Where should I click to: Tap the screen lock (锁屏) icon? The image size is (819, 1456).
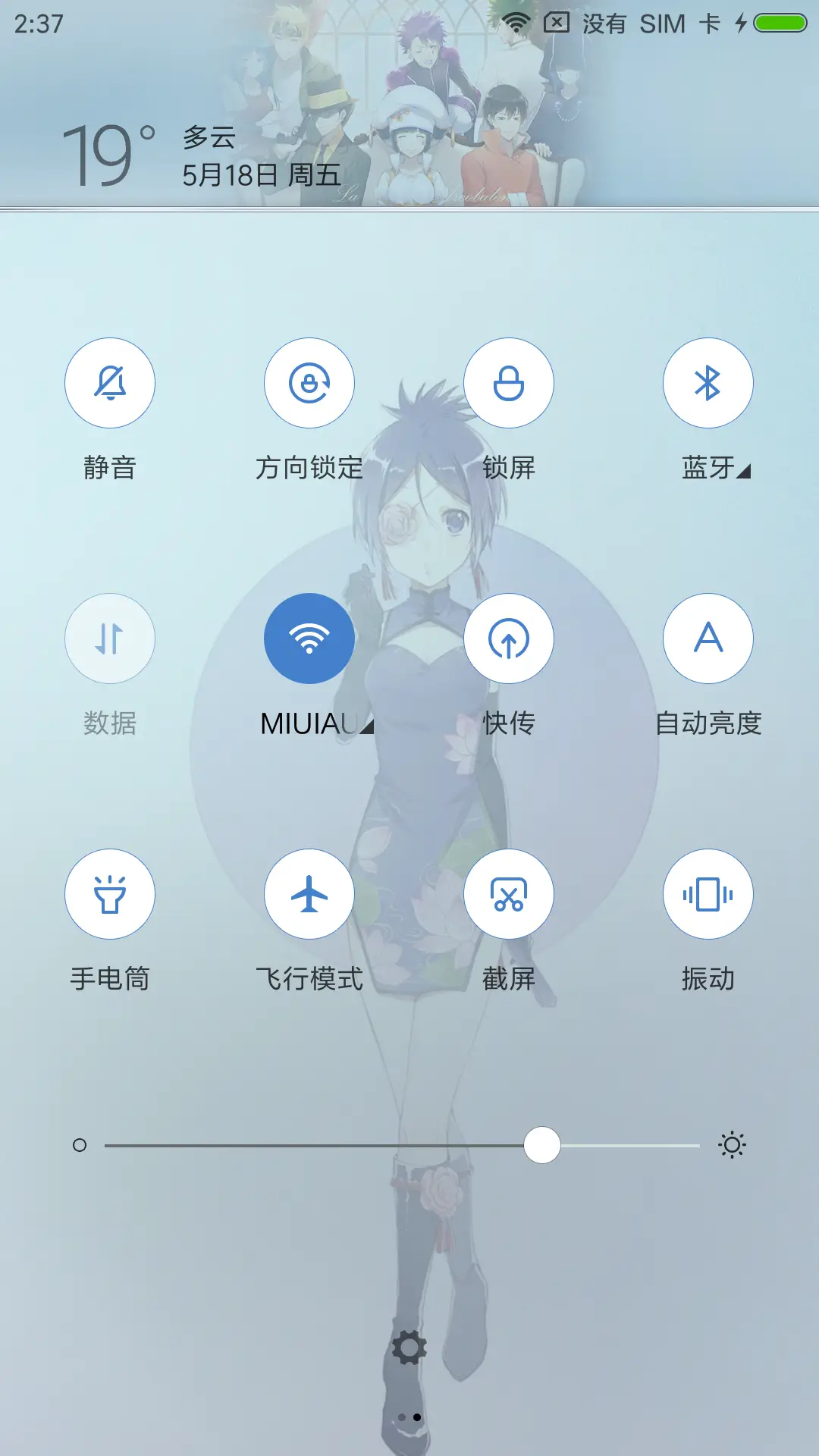(508, 383)
